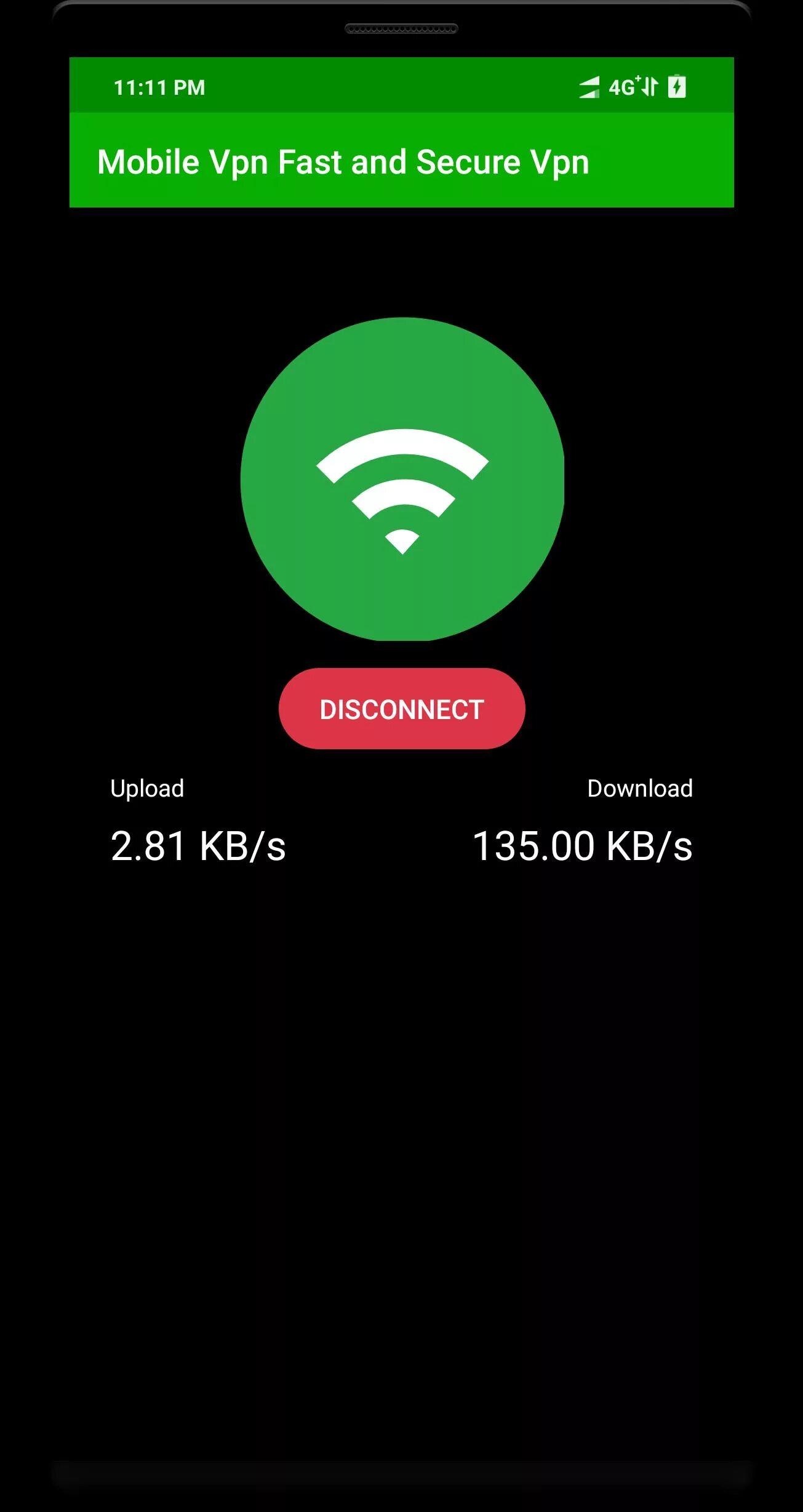Viewport: 803px width, 1512px height.
Task: Tap the DISCONNECT button text label
Action: point(401,710)
